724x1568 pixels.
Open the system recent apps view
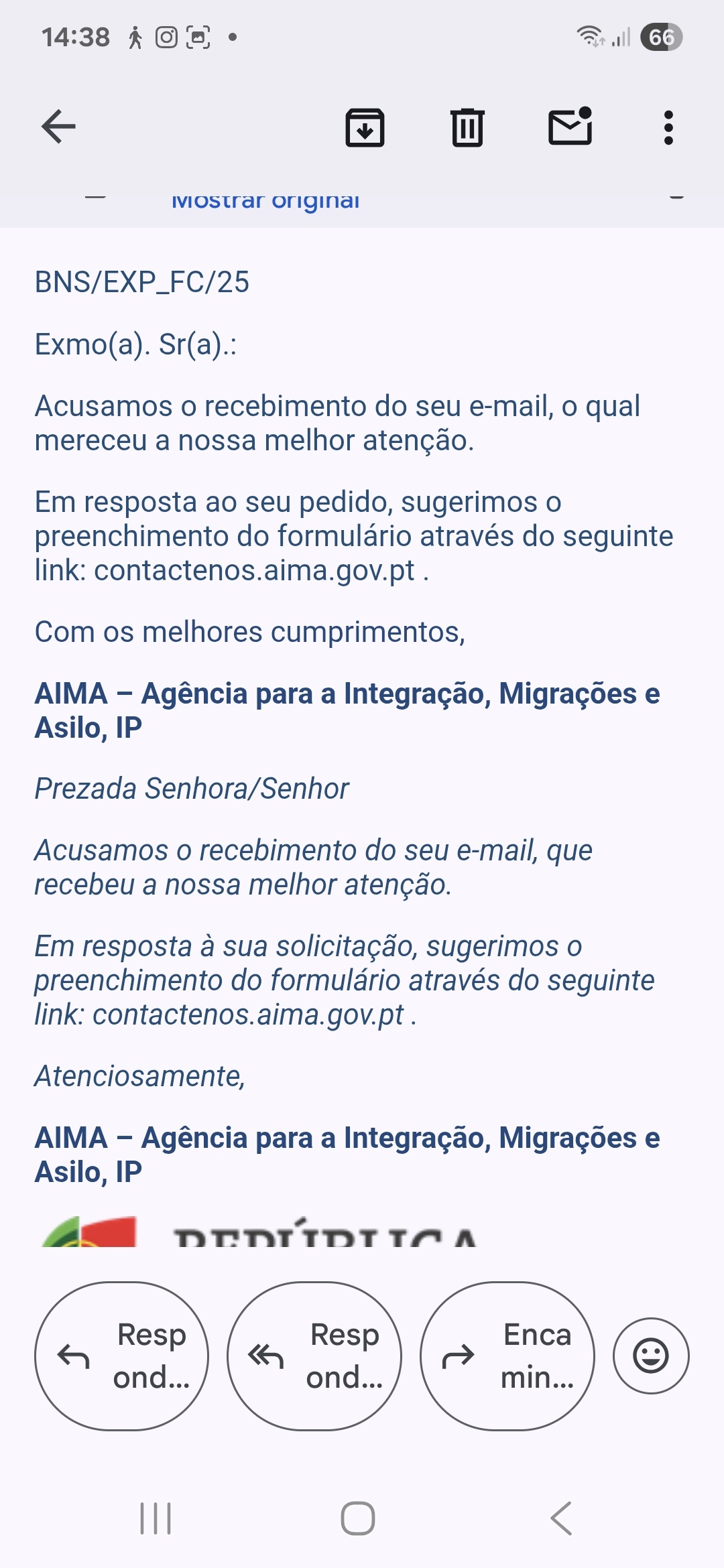[x=156, y=1518]
